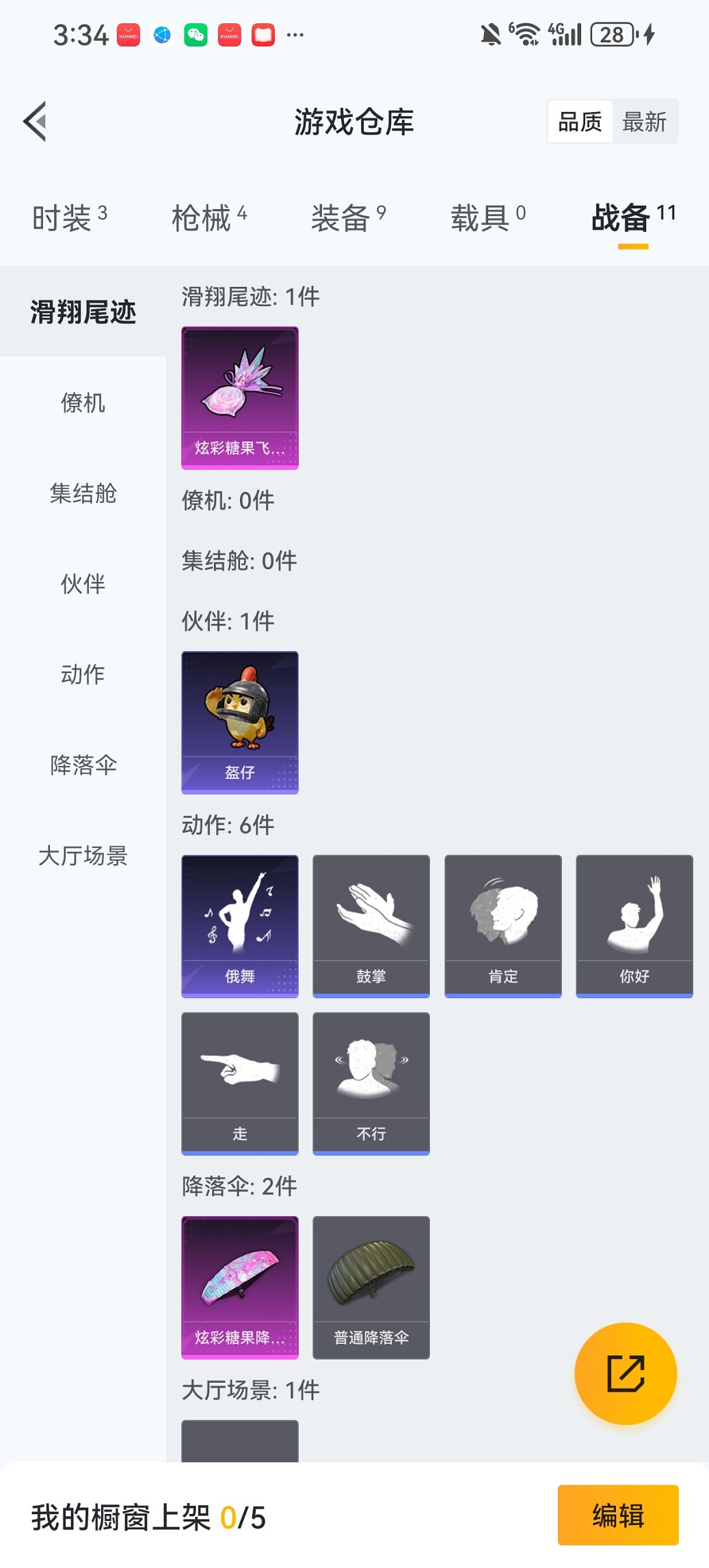Select 降落伞 in the side menu
The height and width of the screenshot is (1568, 709).
[83, 765]
